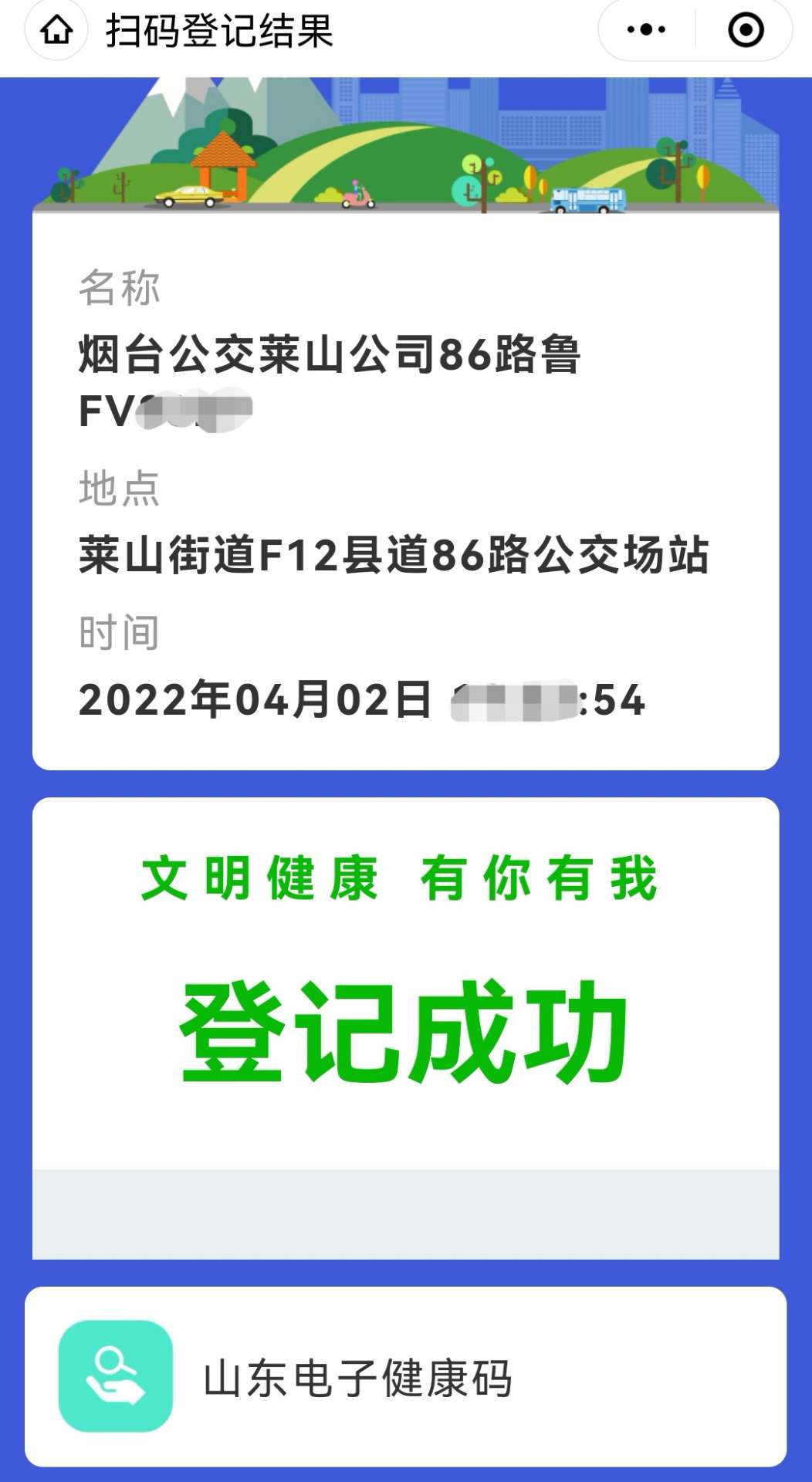
Task: Tap the home icon in the header
Action: point(56,31)
